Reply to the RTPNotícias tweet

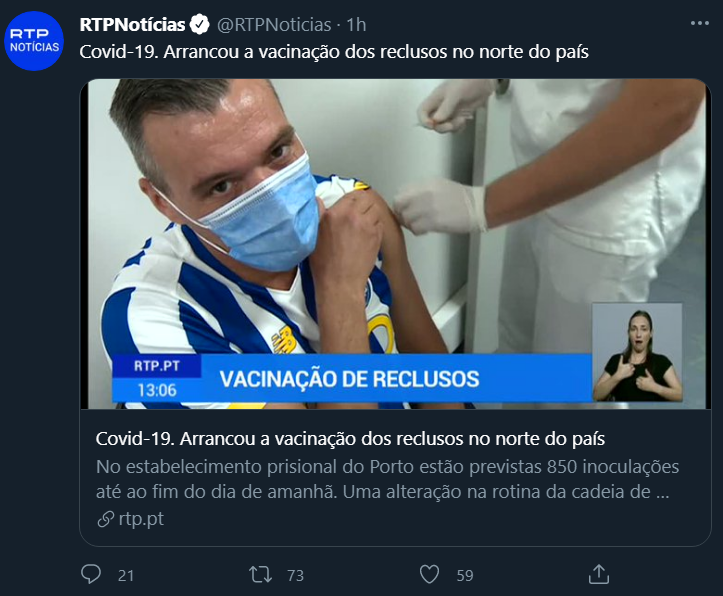(91, 575)
